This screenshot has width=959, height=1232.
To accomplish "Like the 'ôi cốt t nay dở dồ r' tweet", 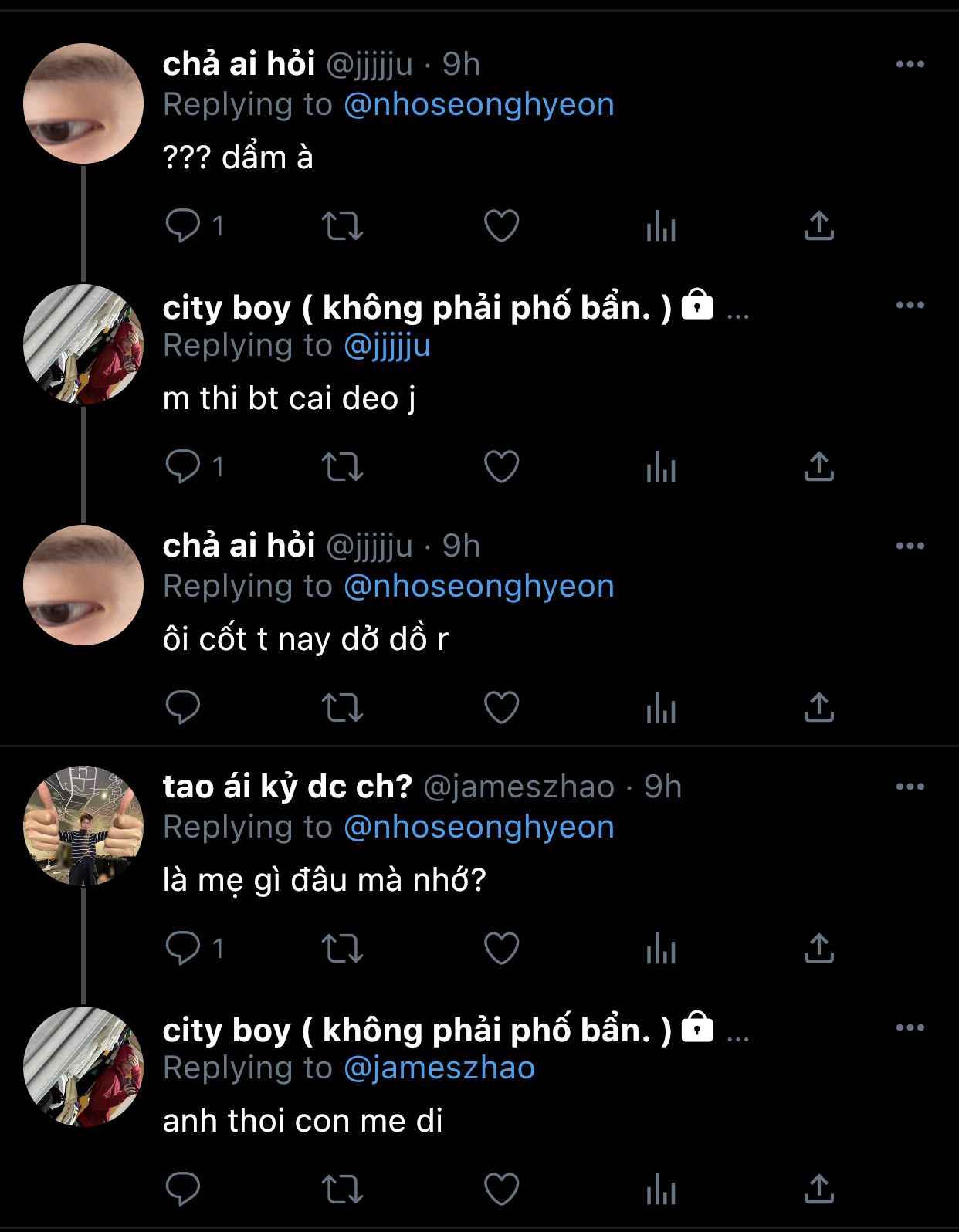I will 501,708.
